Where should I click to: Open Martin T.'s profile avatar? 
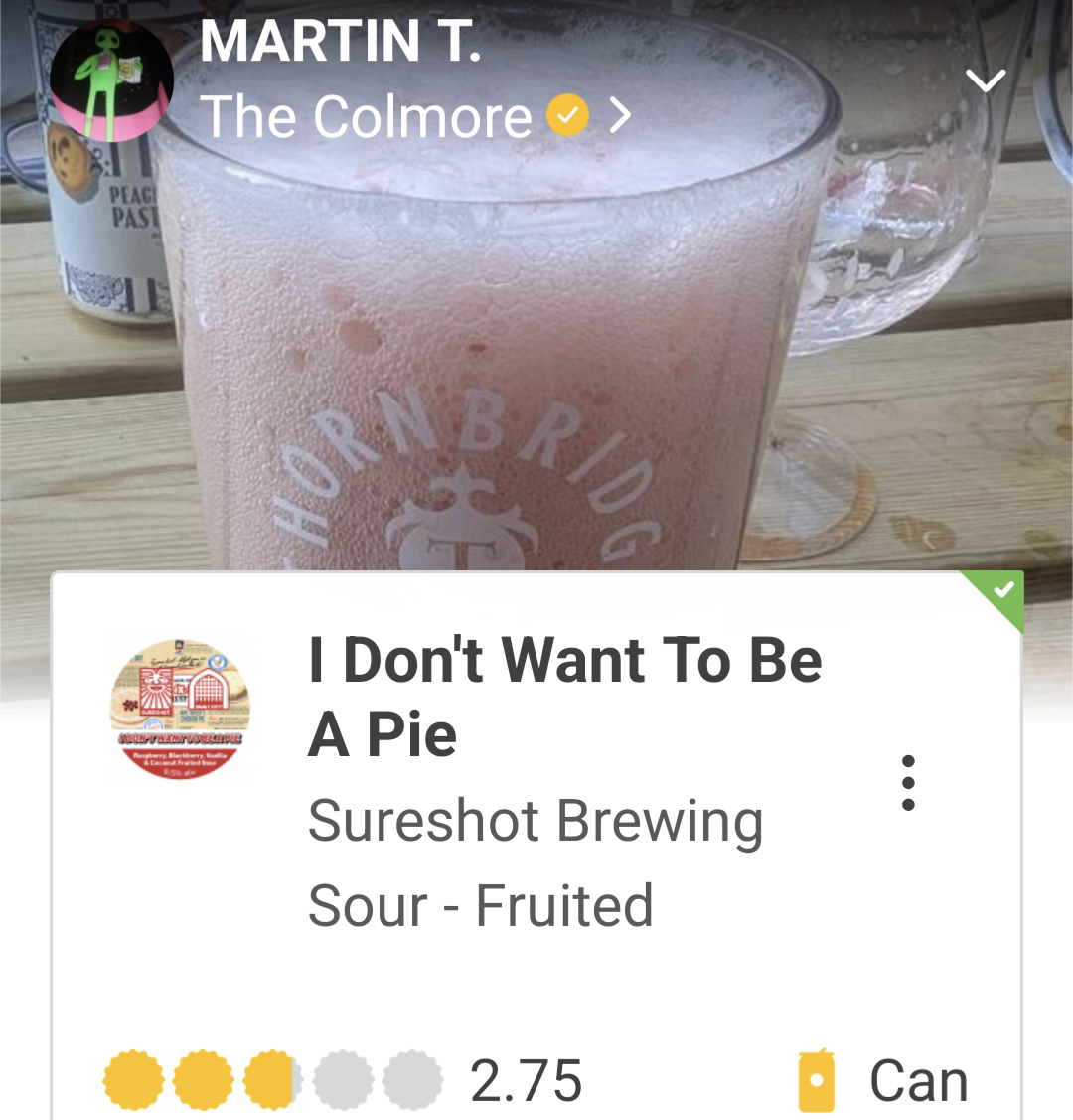coord(111,80)
